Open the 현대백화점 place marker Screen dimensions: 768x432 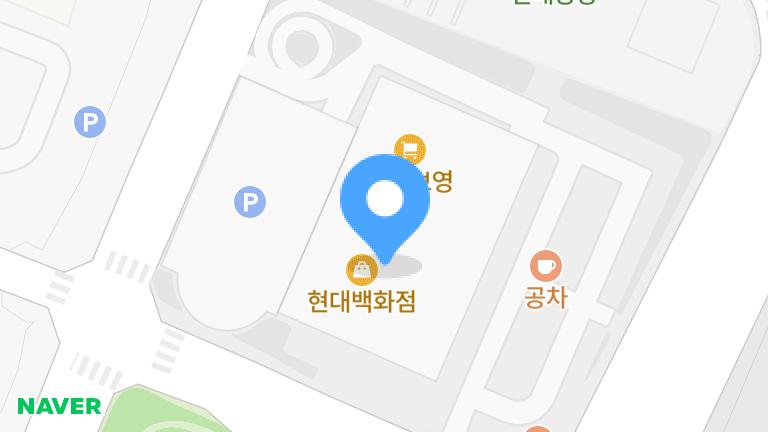coord(361,270)
